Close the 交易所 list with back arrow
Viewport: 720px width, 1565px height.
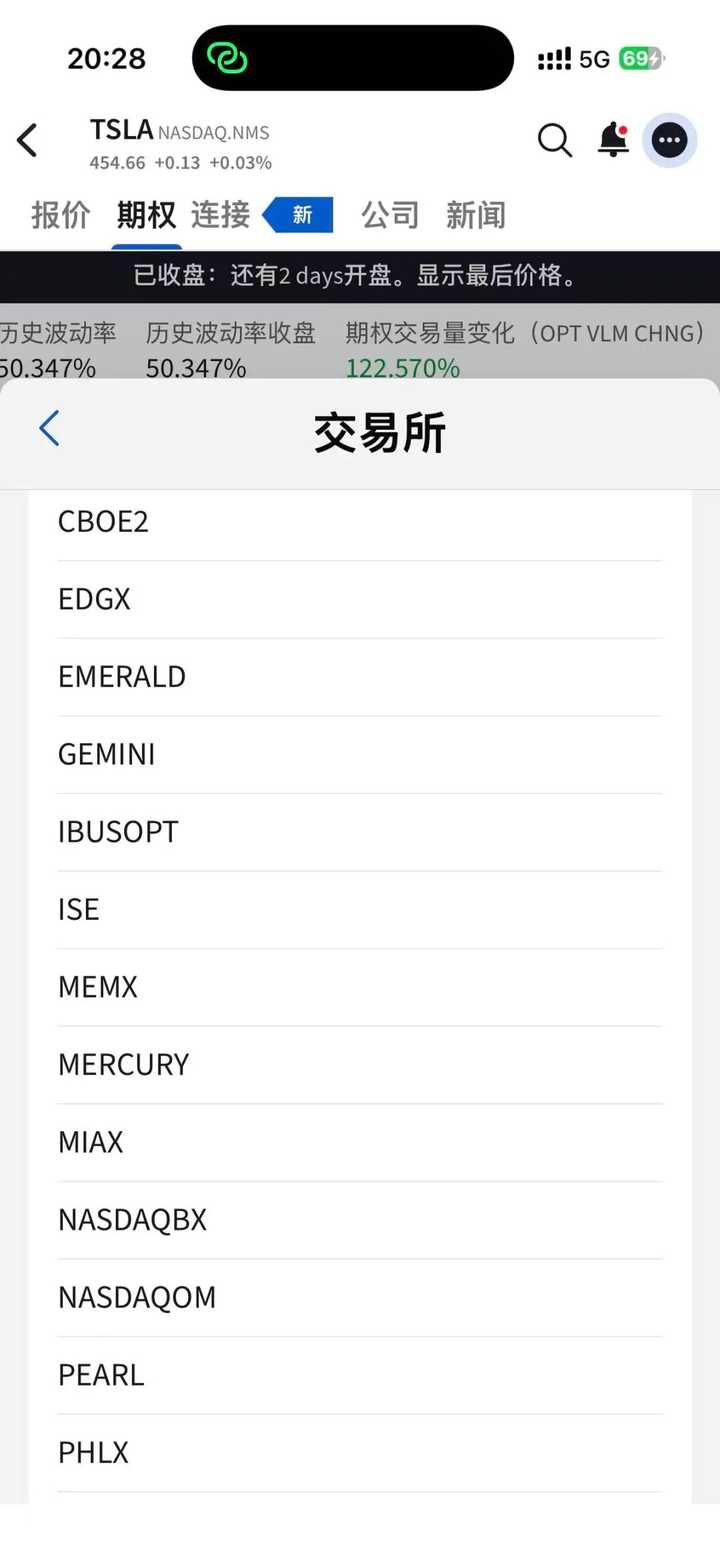[x=49, y=429]
